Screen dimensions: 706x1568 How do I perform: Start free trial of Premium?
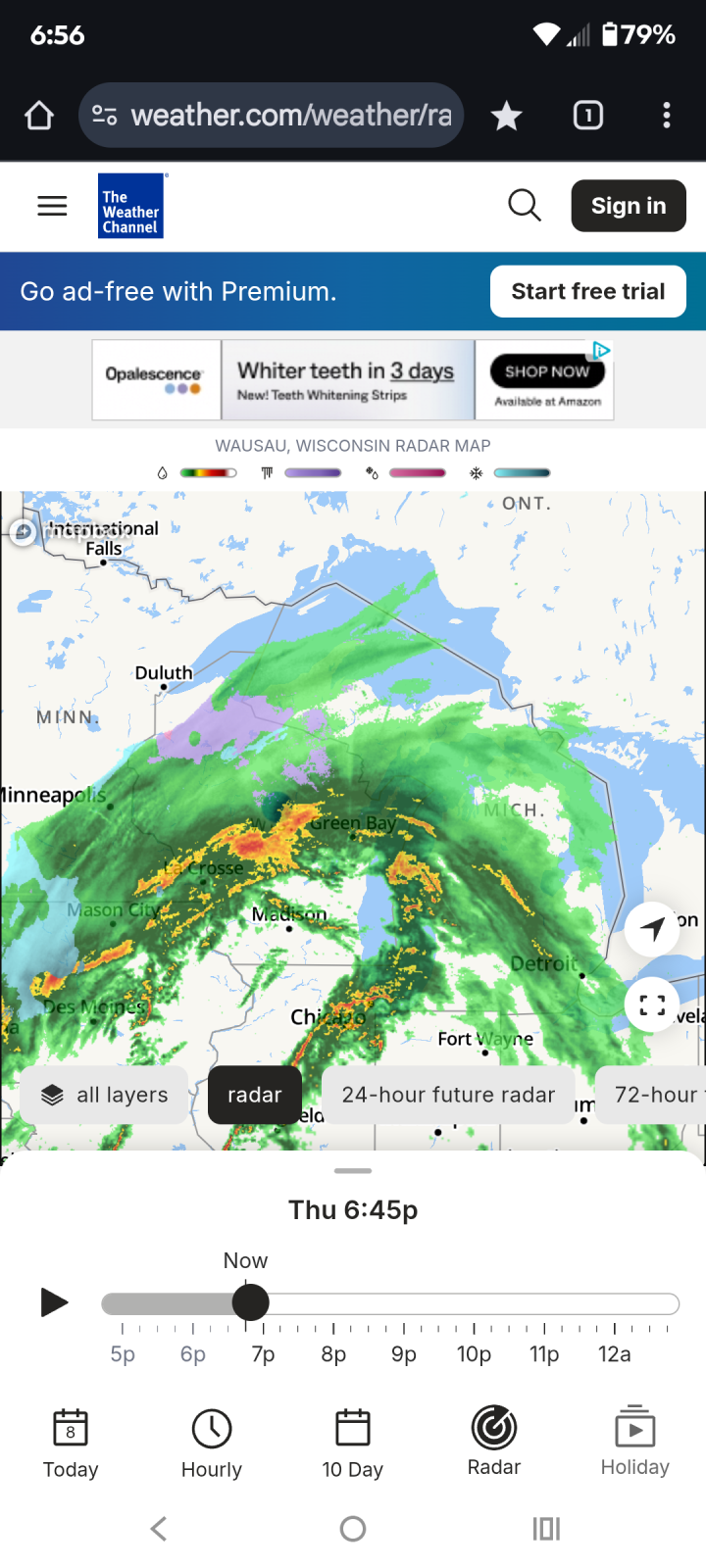pyautogui.click(x=587, y=291)
